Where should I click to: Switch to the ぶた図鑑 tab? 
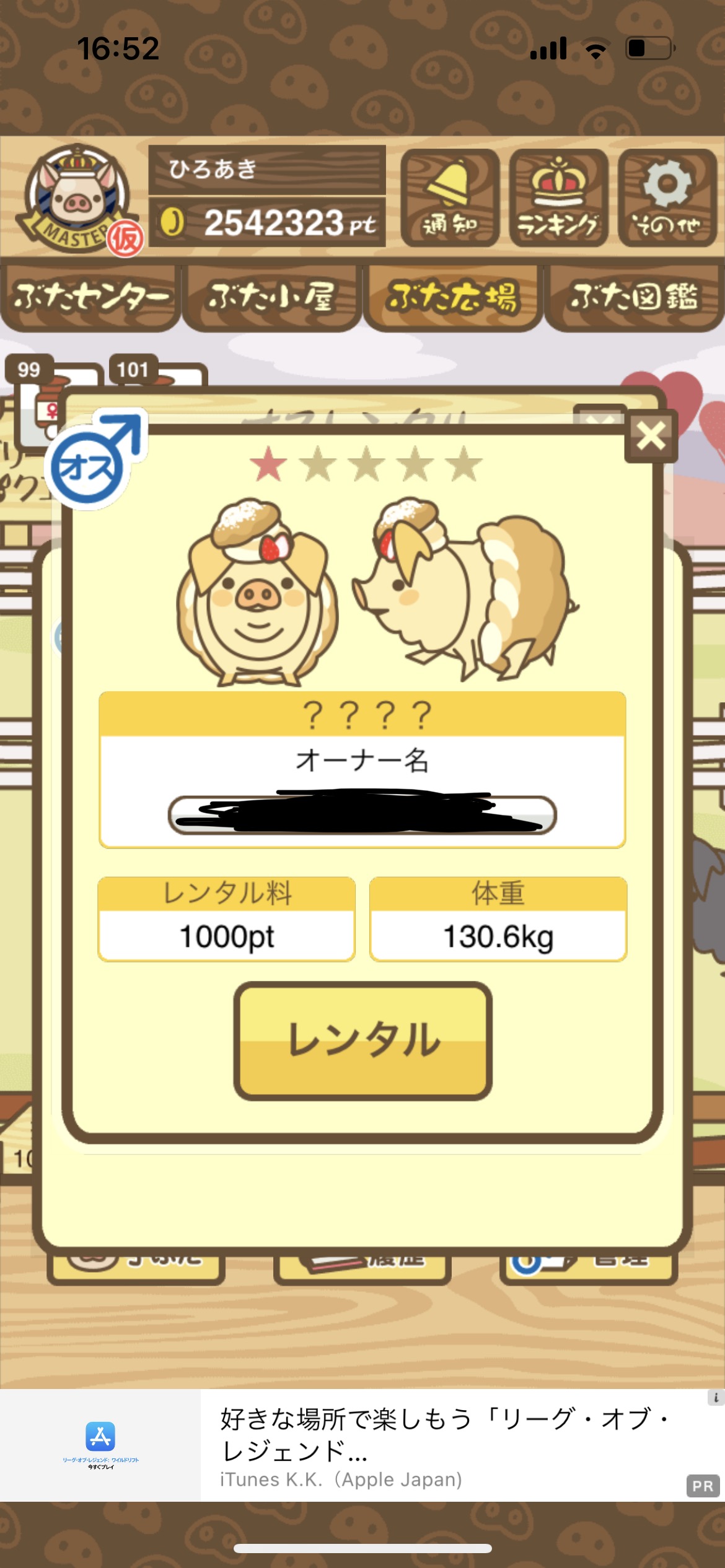point(635,298)
